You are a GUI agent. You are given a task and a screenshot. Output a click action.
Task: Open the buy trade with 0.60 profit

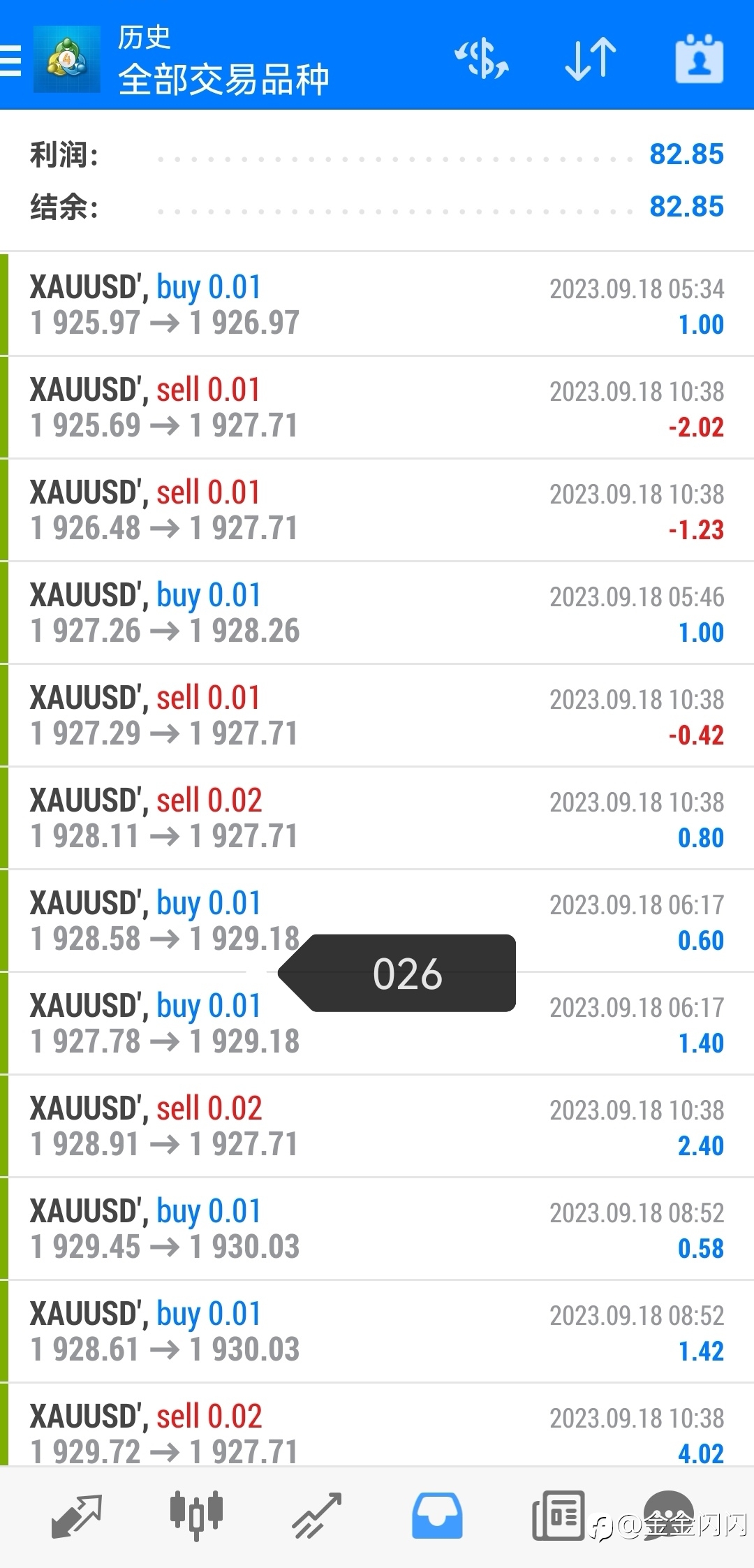377,921
